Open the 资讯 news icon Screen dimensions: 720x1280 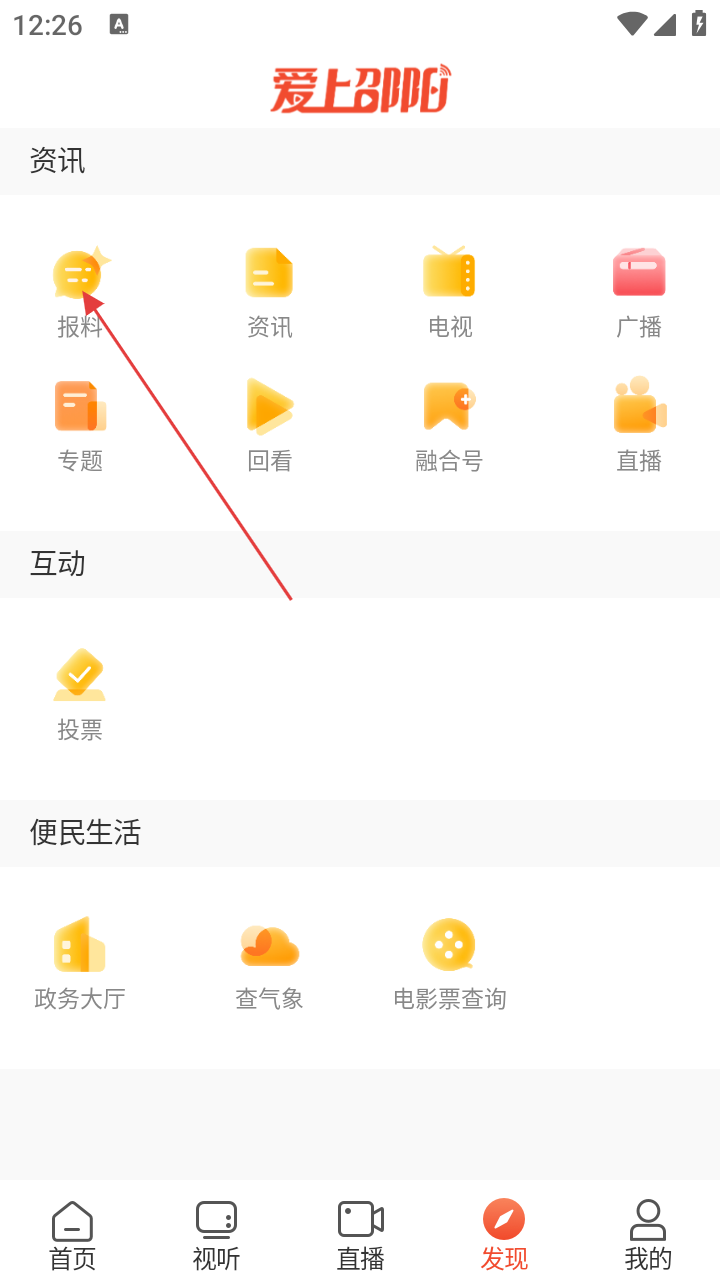tap(269, 292)
